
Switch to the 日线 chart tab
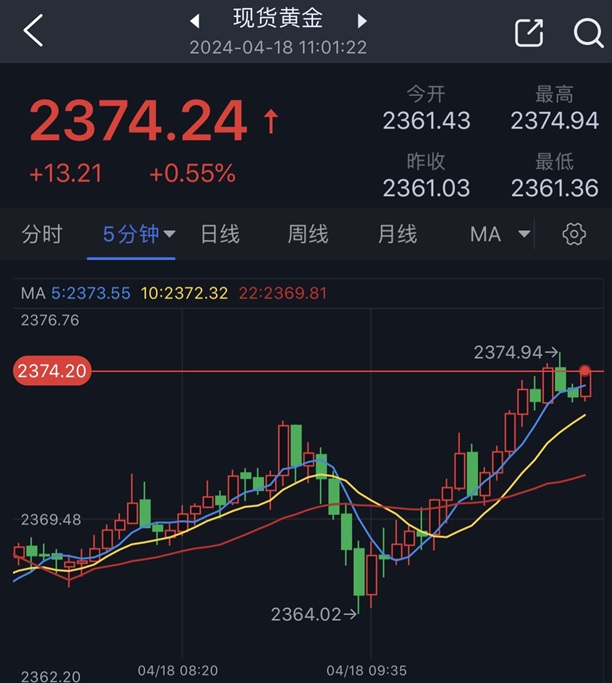220,234
